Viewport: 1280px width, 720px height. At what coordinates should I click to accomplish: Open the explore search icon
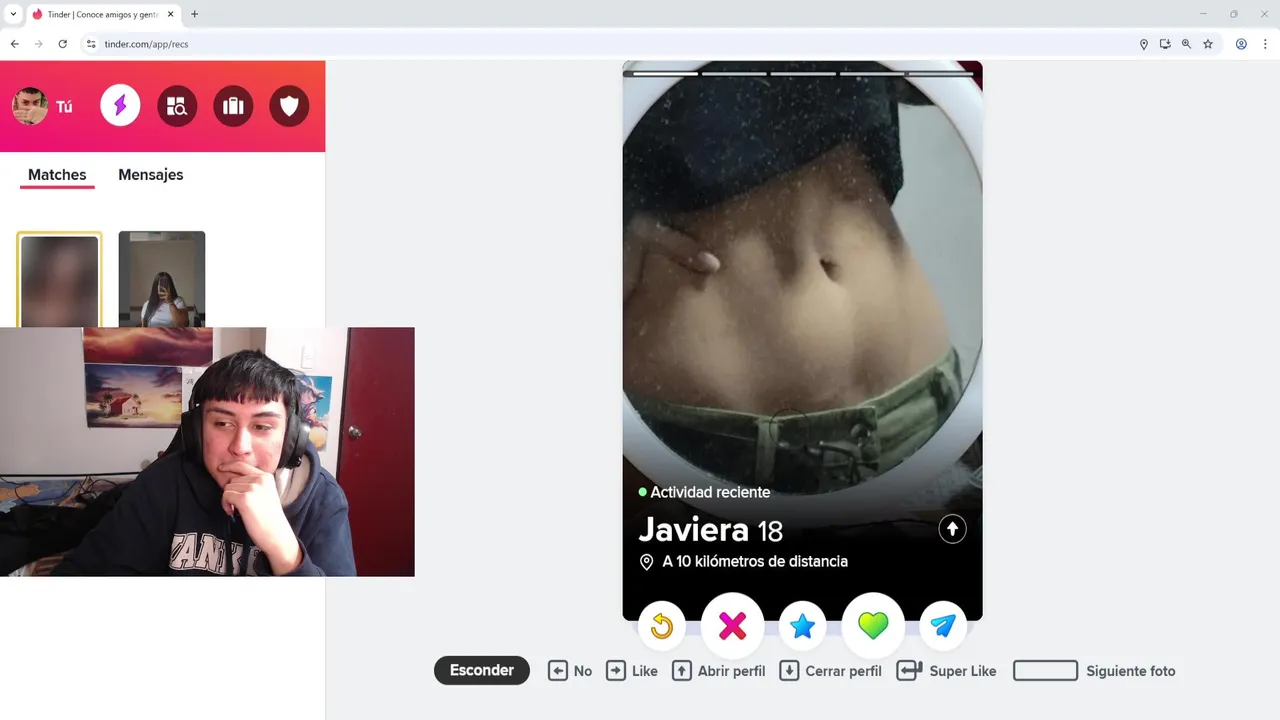(x=177, y=106)
